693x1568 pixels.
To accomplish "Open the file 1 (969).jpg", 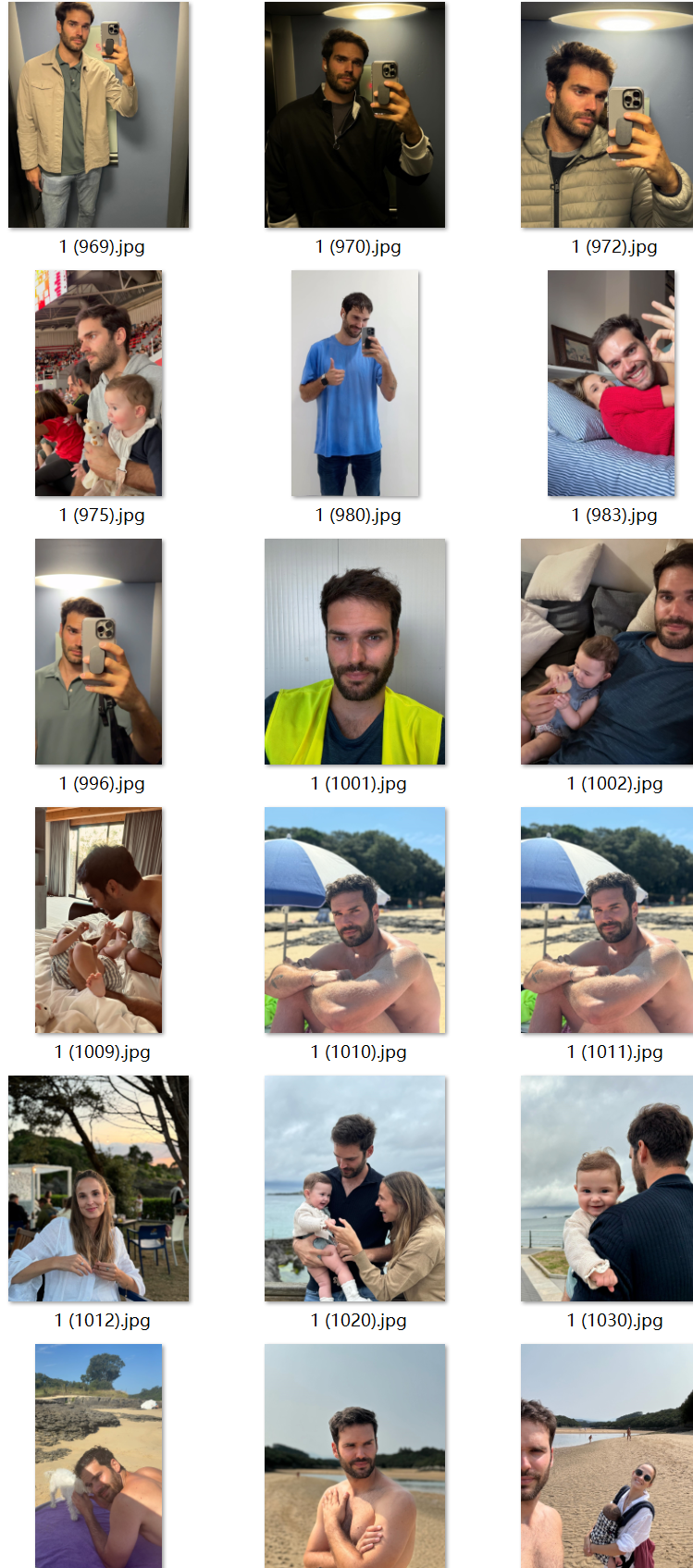I will 98,115.
